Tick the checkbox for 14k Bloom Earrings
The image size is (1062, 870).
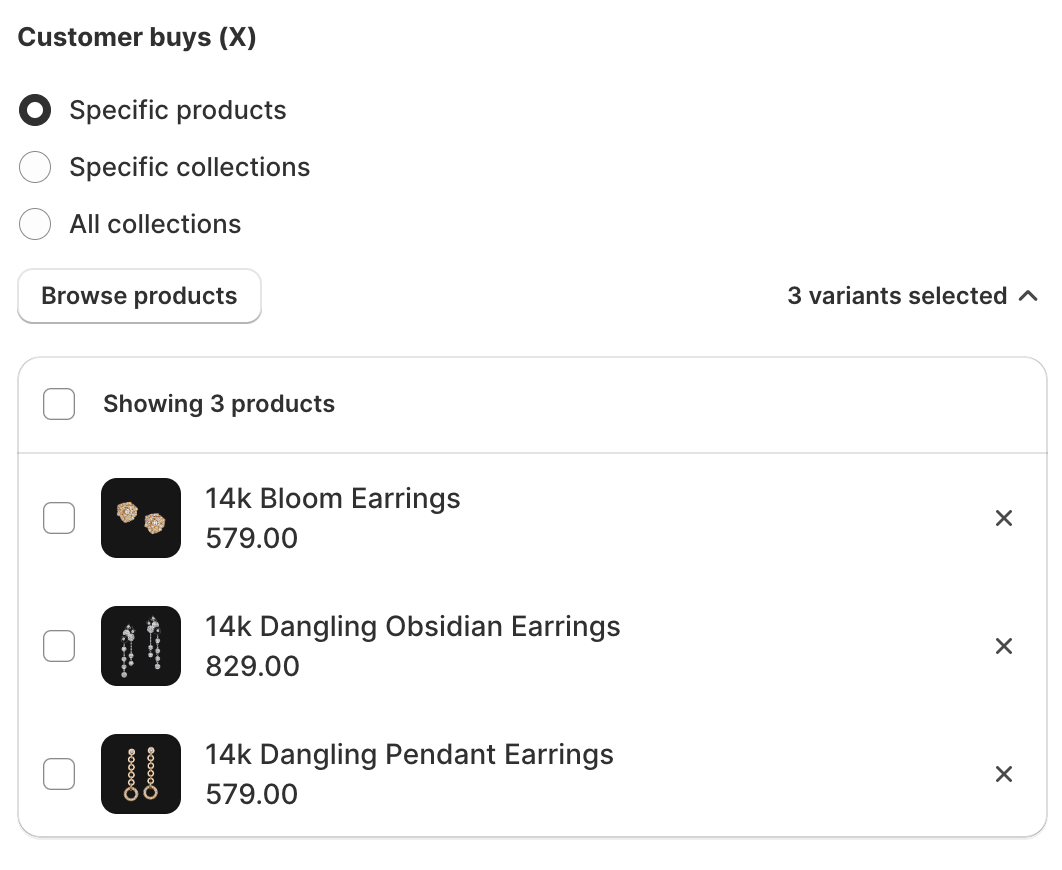[59, 518]
